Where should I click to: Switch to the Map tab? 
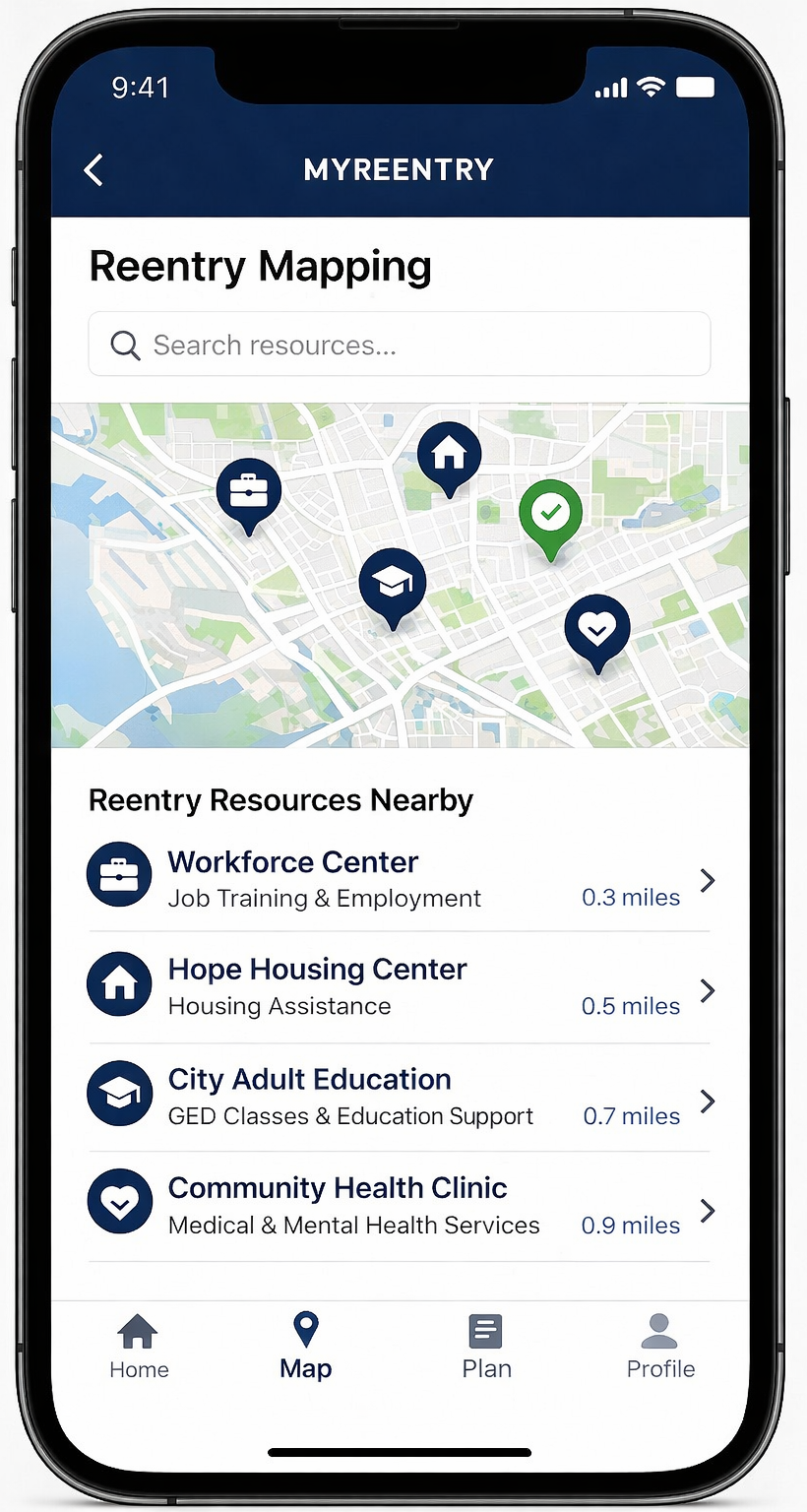[x=306, y=1347]
